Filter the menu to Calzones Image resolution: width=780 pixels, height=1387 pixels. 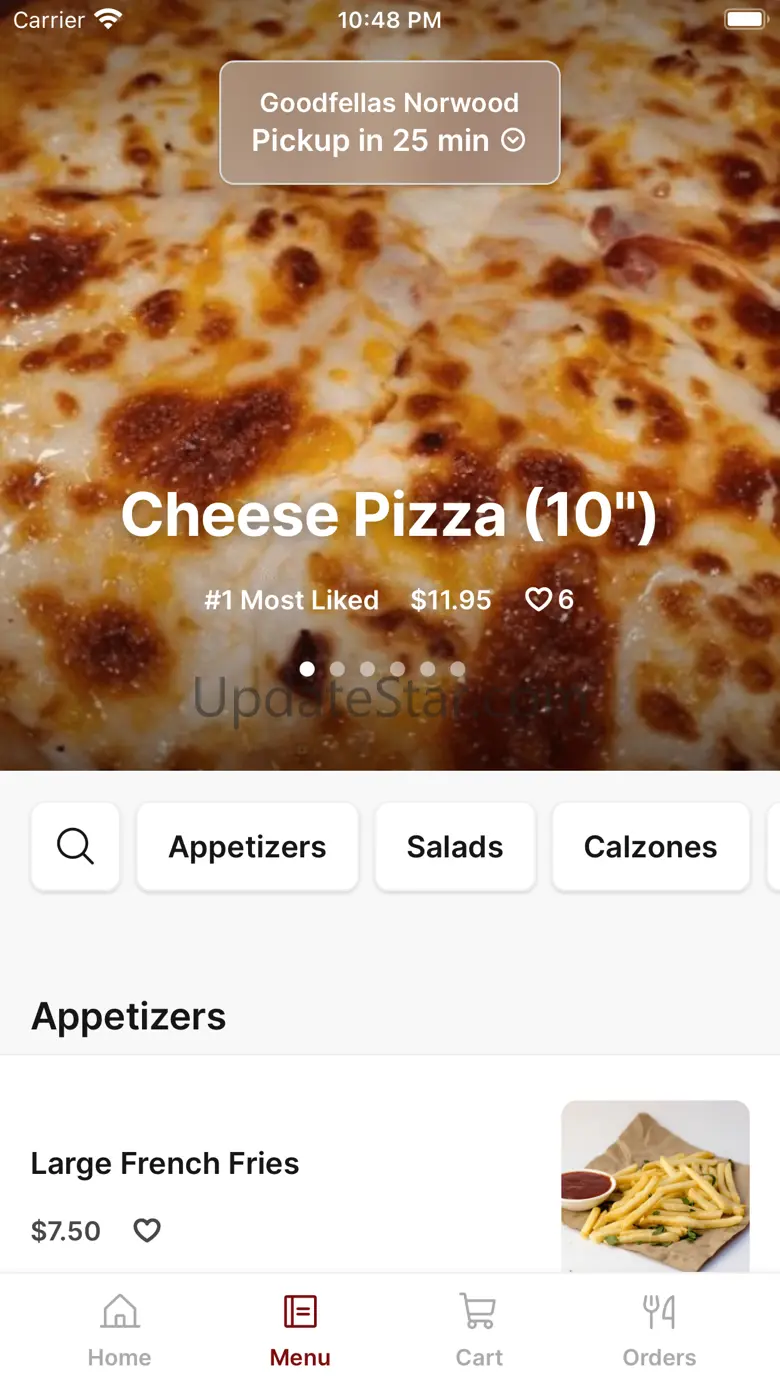point(650,847)
